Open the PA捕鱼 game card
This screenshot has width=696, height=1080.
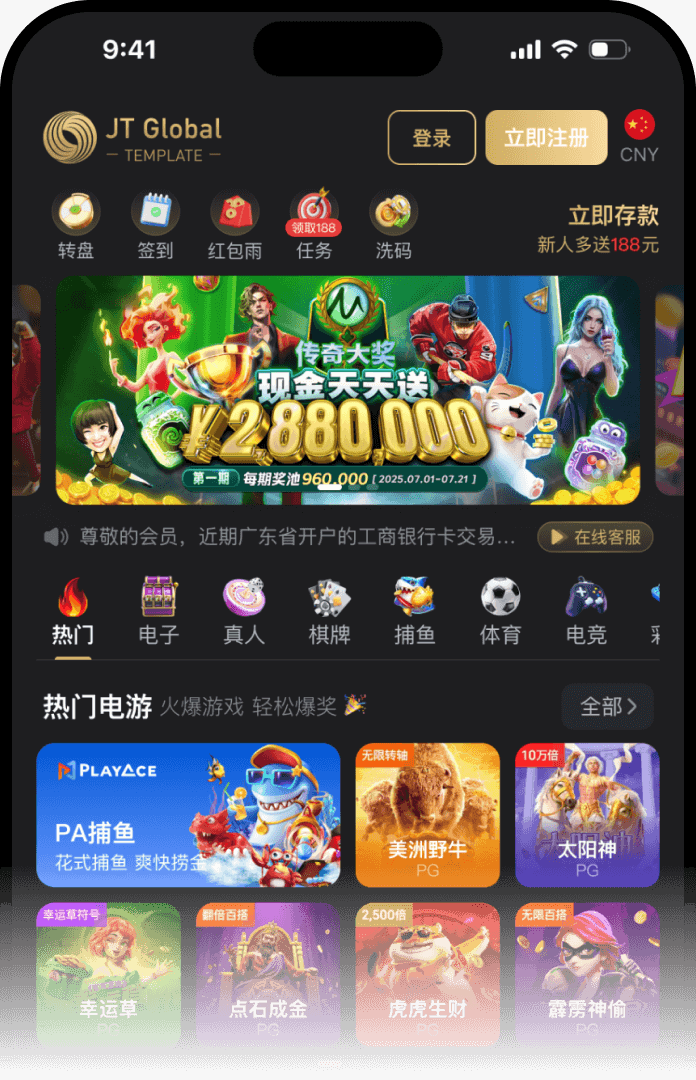pyautogui.click(x=188, y=814)
